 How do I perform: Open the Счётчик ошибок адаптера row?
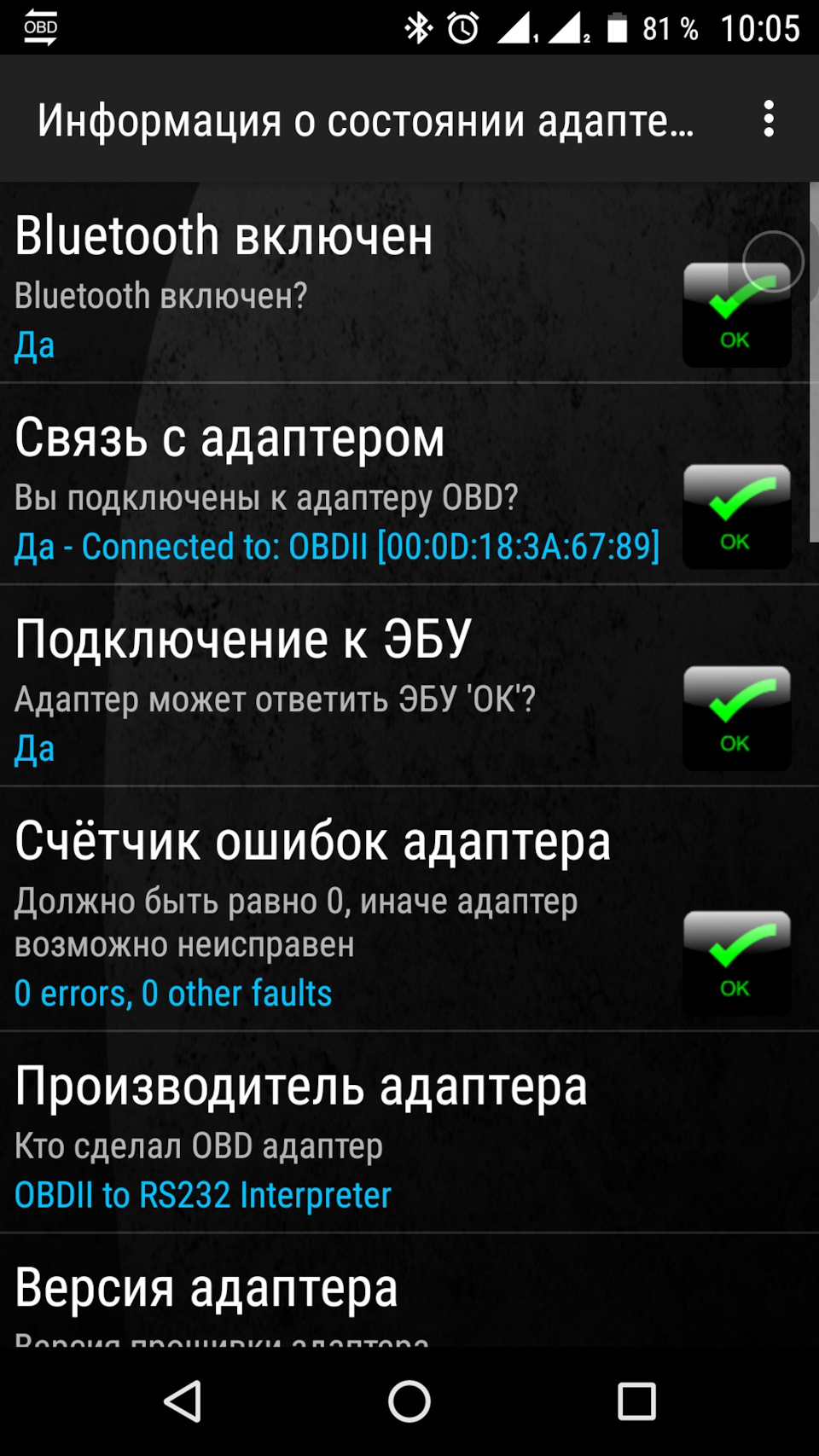pyautogui.click(x=341, y=909)
